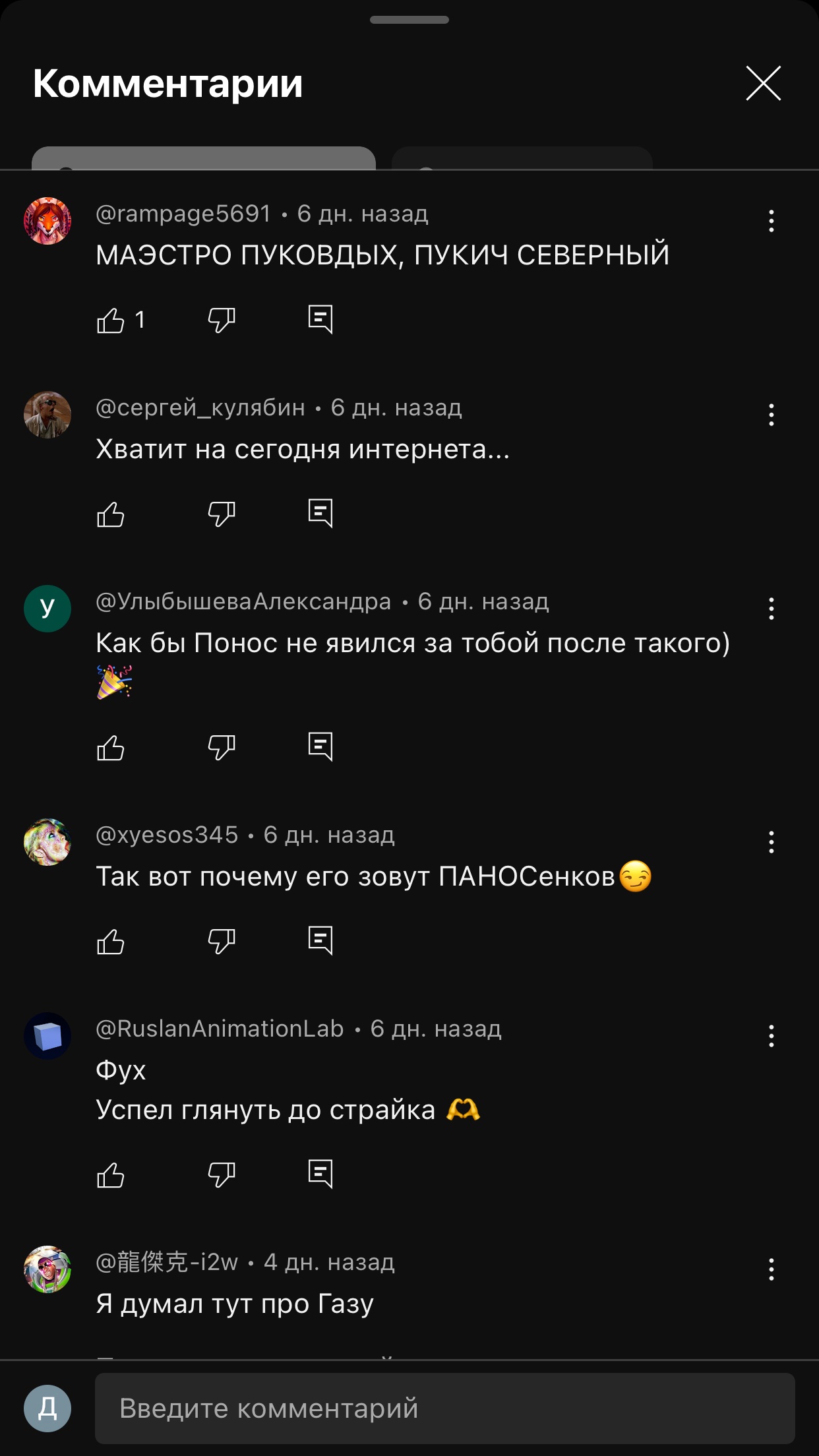Image resolution: width=819 pixels, height=1456 pixels.
Task: Like the comment by @xyesos345
Action: click(111, 942)
